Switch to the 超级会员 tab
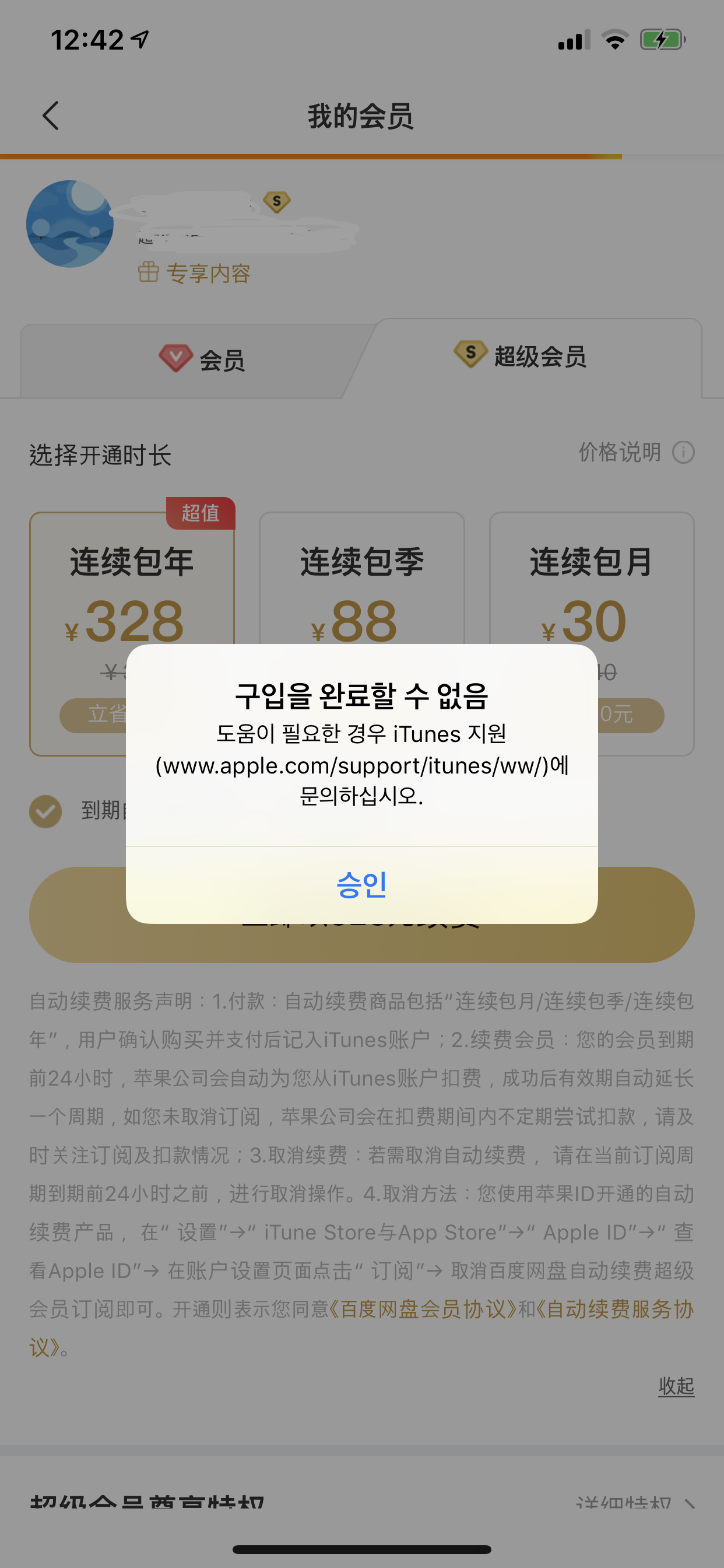724x1568 pixels. pyautogui.click(x=521, y=356)
